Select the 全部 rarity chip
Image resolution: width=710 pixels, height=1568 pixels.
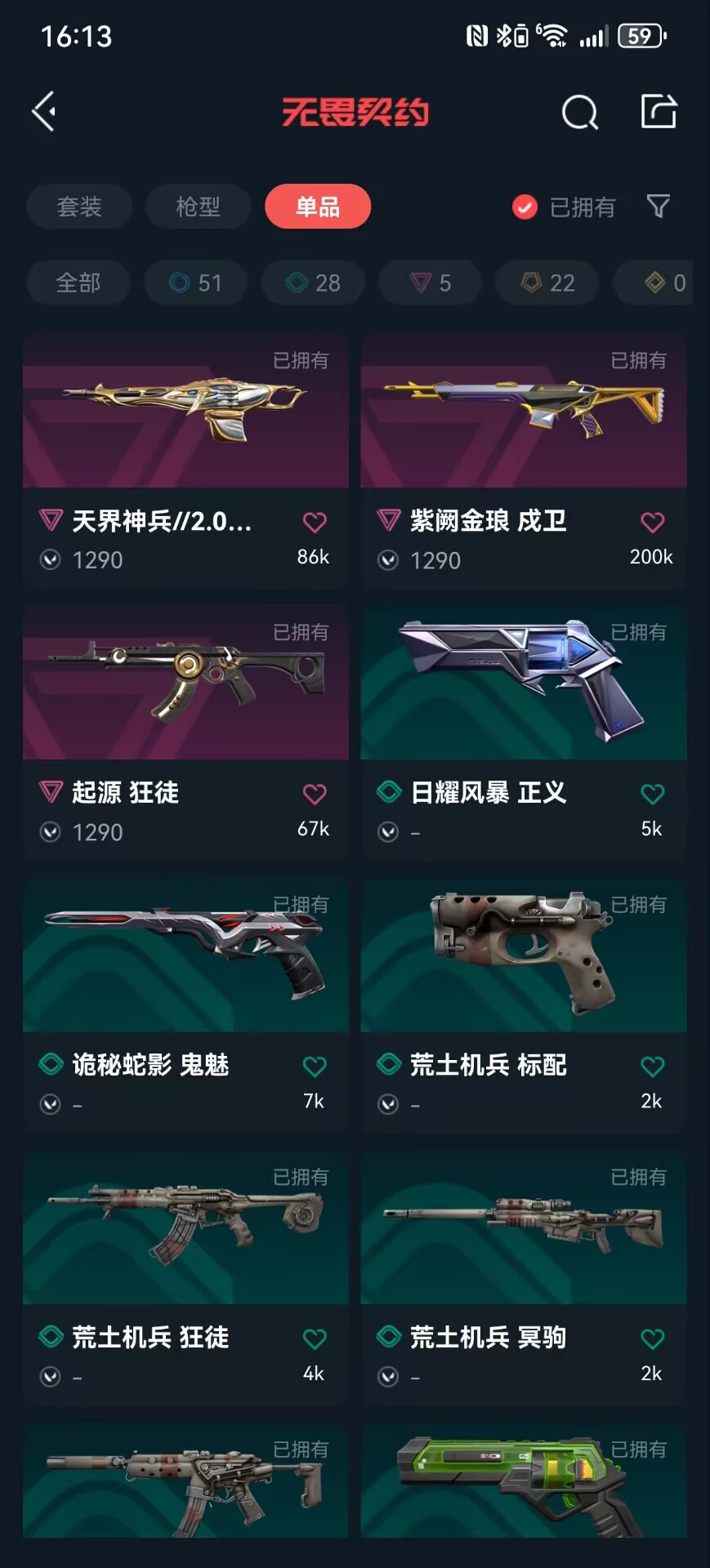pos(78,283)
